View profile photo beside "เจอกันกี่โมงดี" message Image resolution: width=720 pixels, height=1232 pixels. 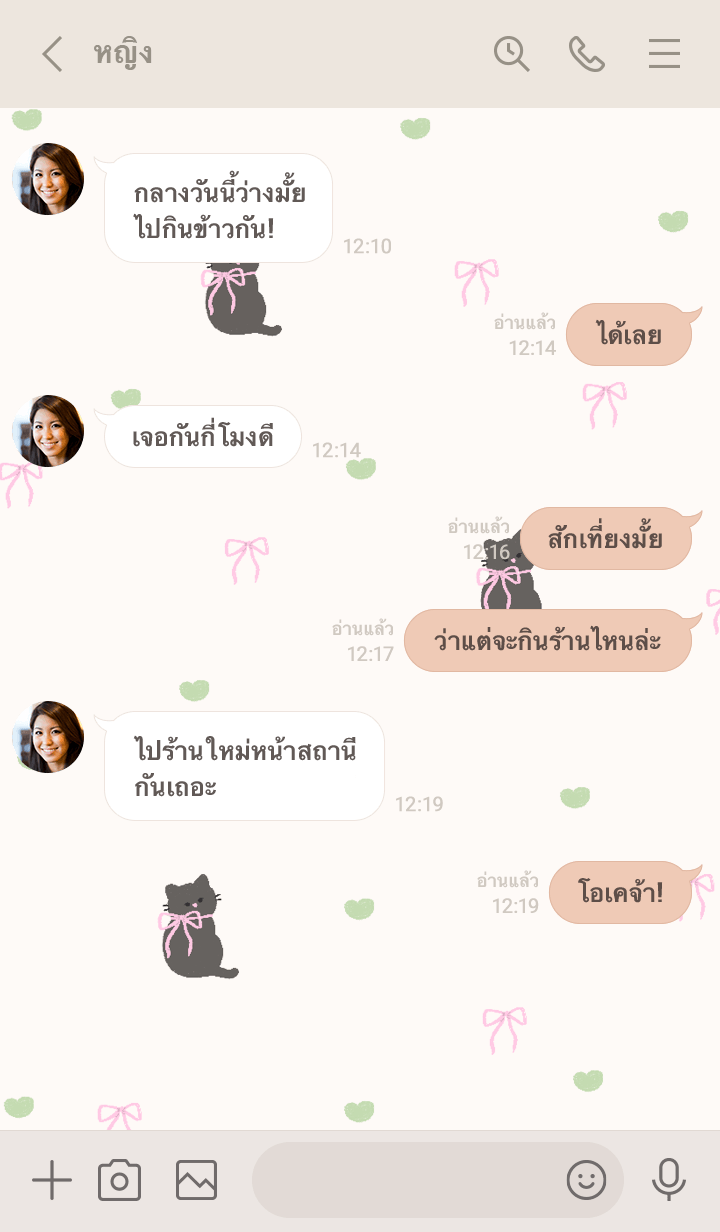coord(48,431)
